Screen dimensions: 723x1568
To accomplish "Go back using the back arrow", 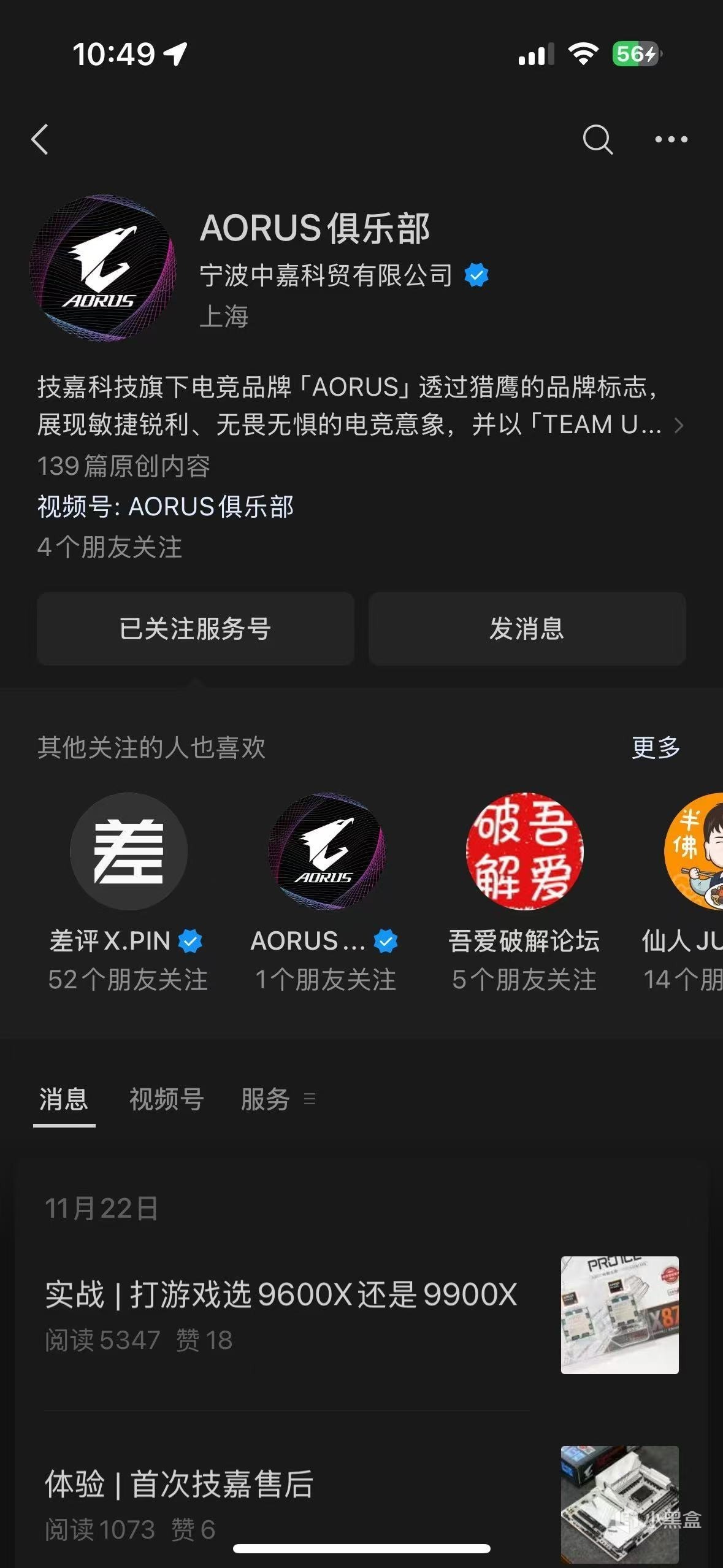I will (x=40, y=139).
